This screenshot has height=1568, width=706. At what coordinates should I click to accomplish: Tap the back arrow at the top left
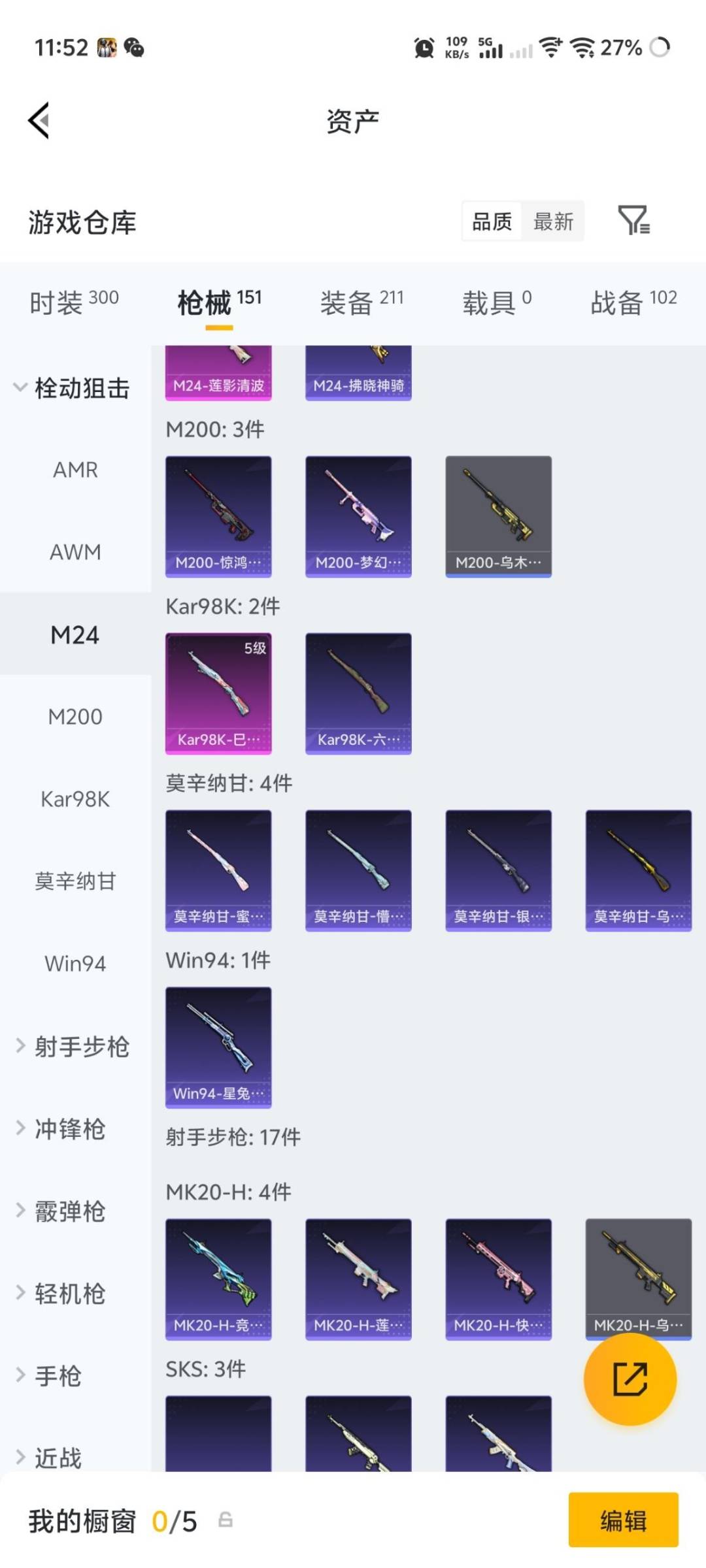[37, 121]
